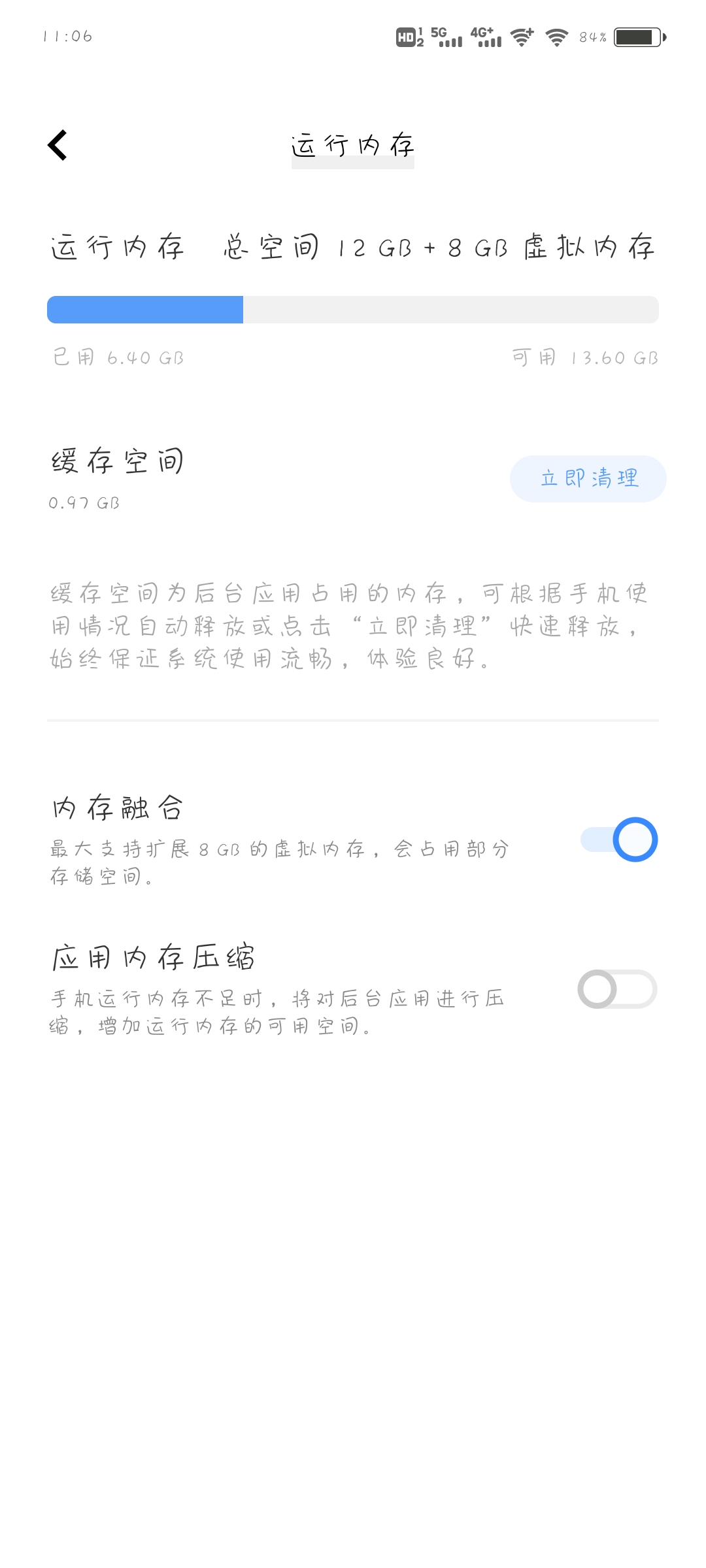Screen dimensions: 706x1568
Task: Tap 立即清理 to clear cache
Action: (588, 479)
